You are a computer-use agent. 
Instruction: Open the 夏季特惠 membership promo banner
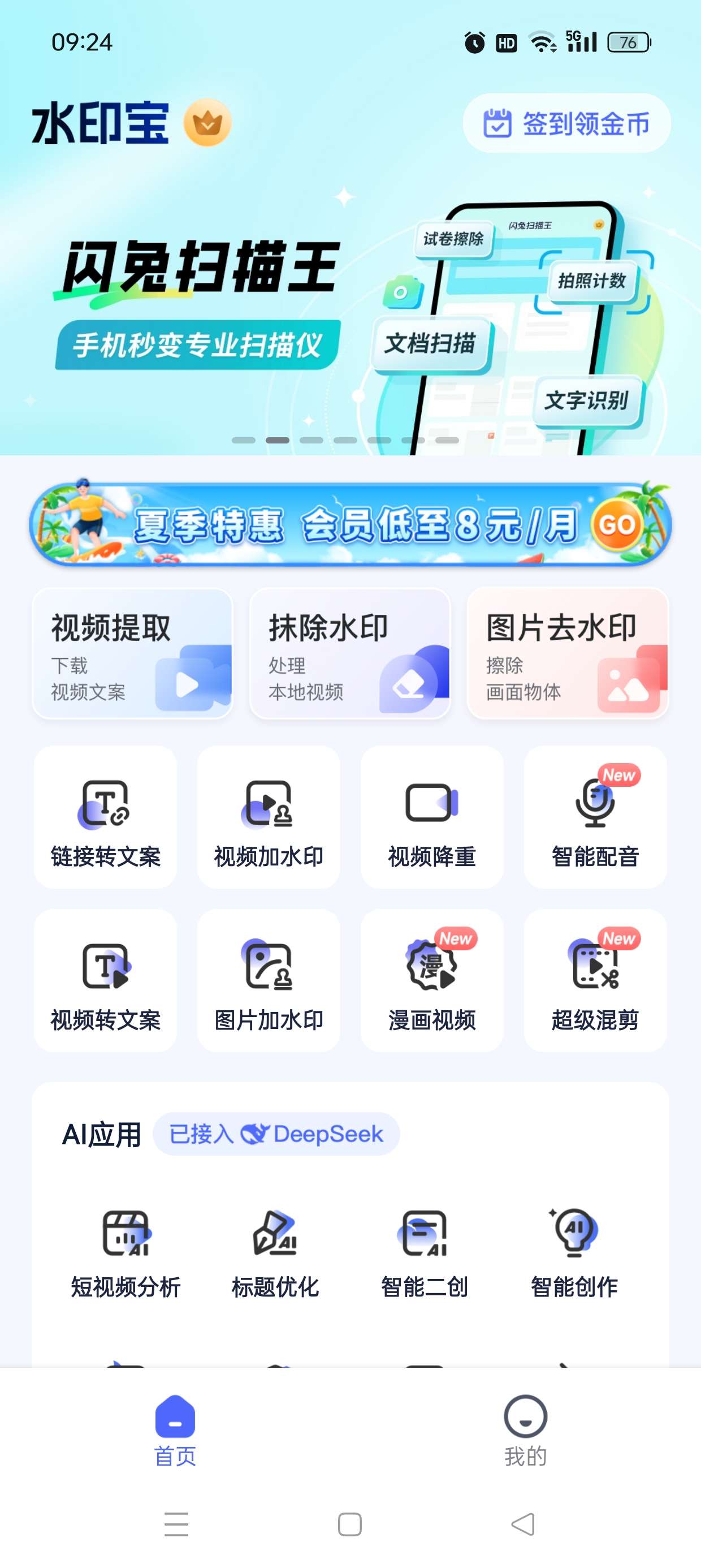point(350,525)
